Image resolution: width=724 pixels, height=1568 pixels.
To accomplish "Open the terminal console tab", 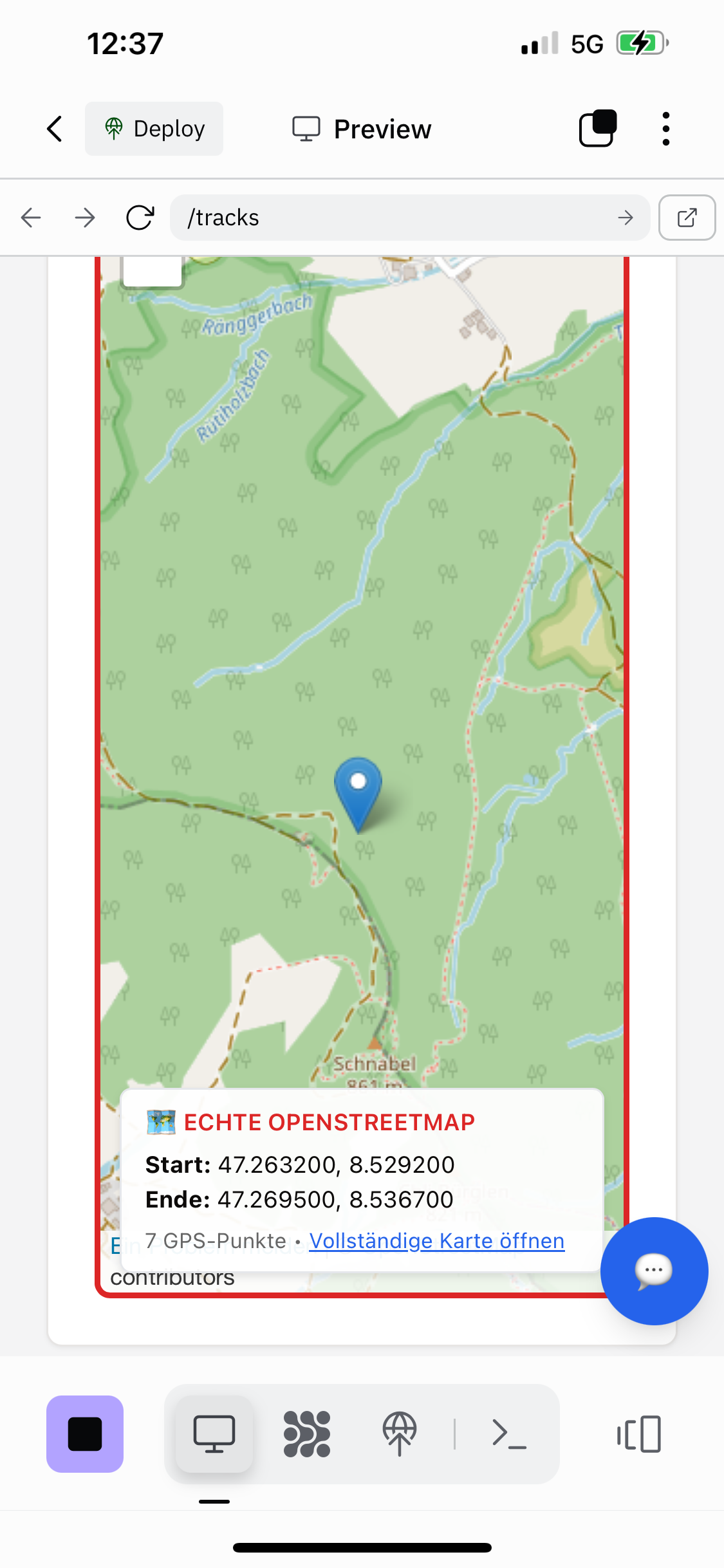I will [509, 1434].
